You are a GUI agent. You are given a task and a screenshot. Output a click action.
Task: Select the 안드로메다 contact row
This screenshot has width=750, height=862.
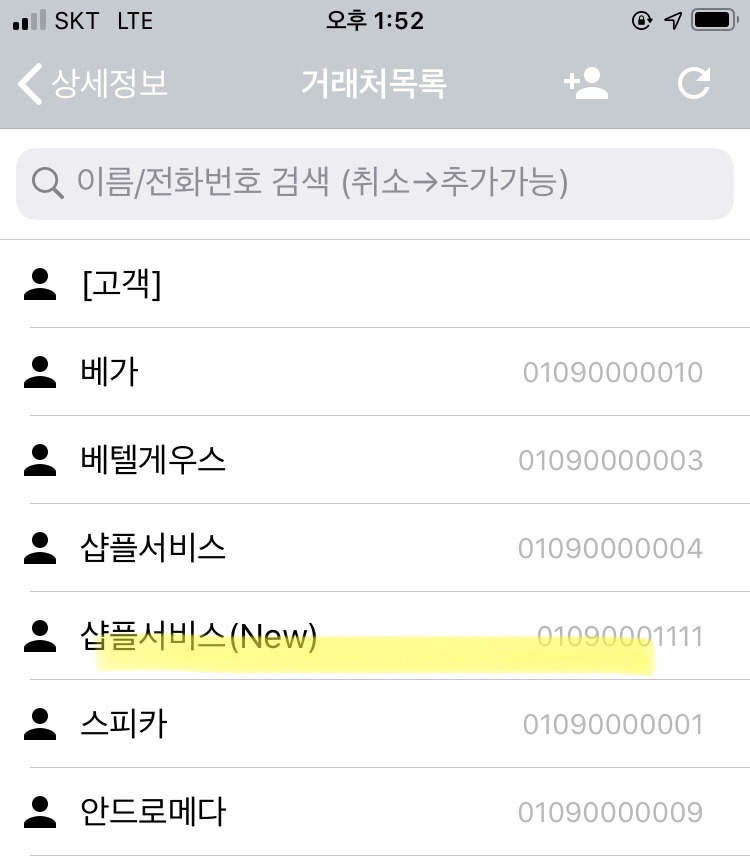[300, 811]
